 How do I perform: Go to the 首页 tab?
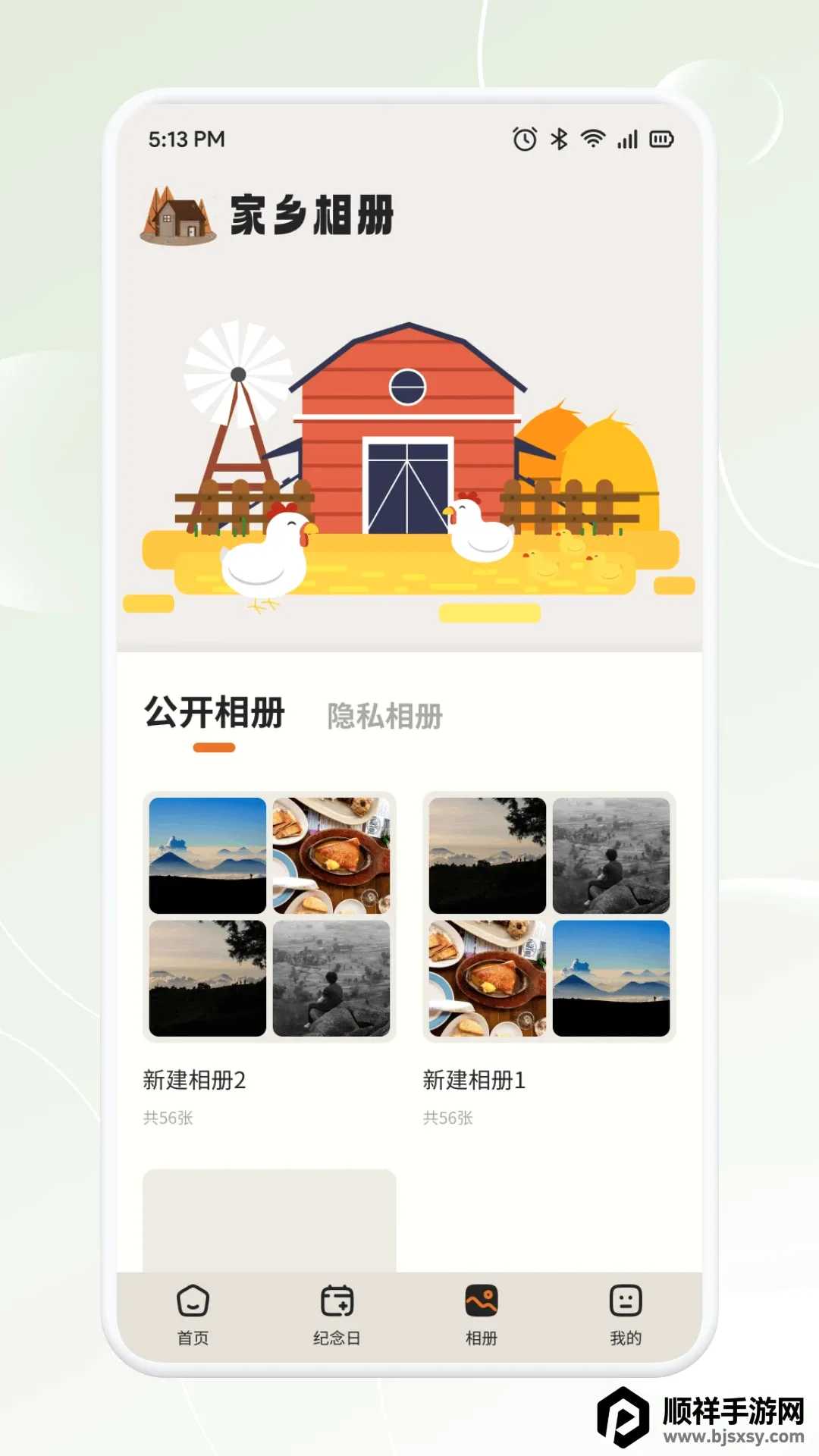(193, 1315)
